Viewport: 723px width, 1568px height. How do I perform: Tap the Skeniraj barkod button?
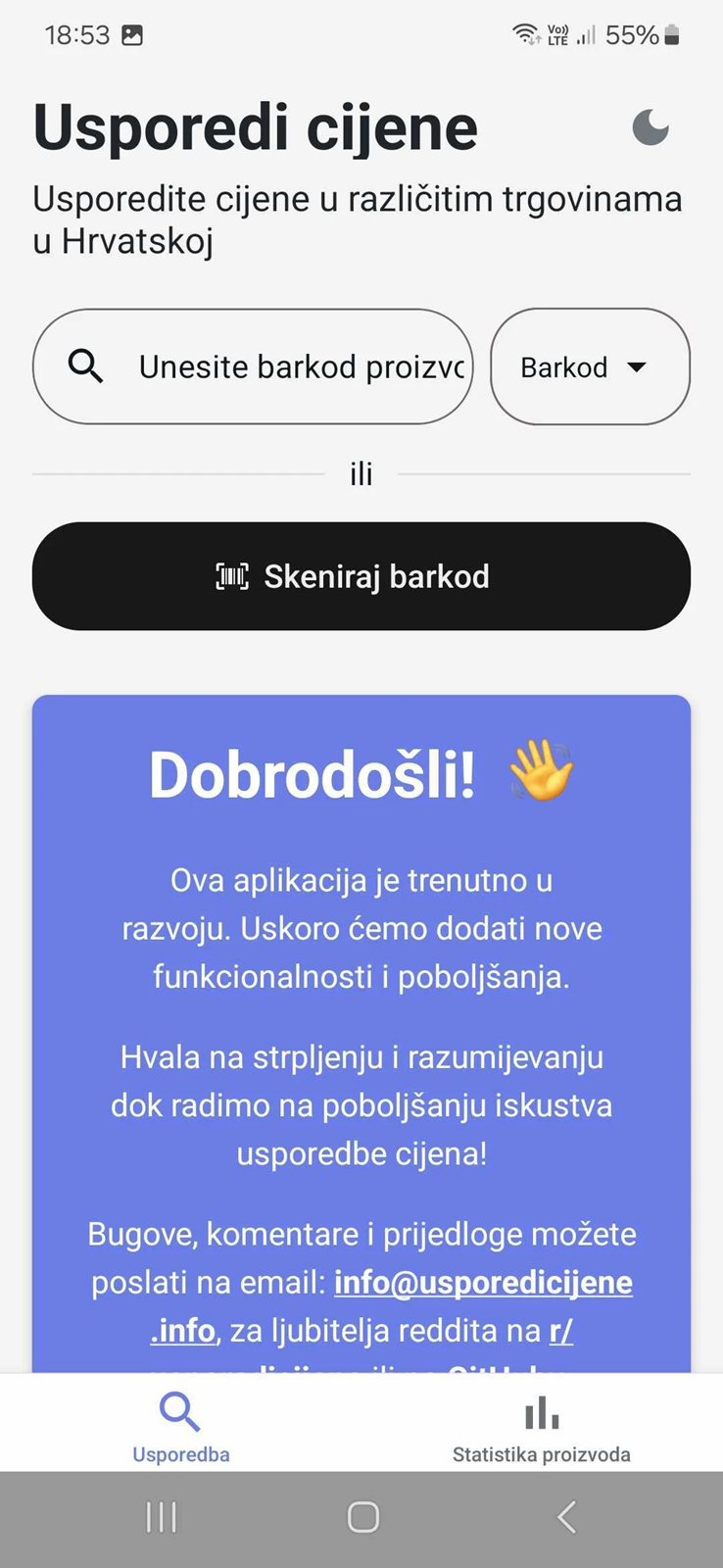(x=361, y=576)
